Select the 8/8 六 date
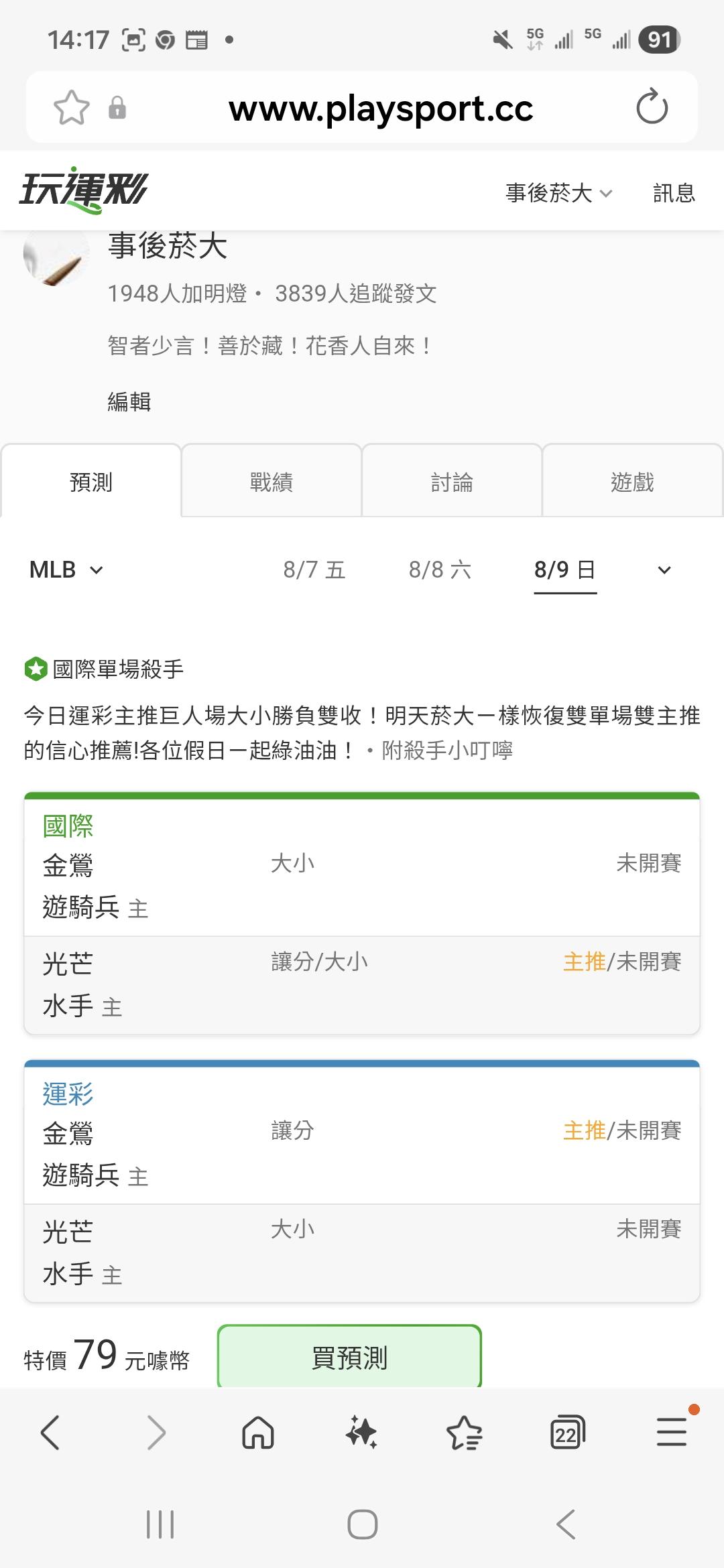This screenshot has width=724, height=1568. (440, 570)
